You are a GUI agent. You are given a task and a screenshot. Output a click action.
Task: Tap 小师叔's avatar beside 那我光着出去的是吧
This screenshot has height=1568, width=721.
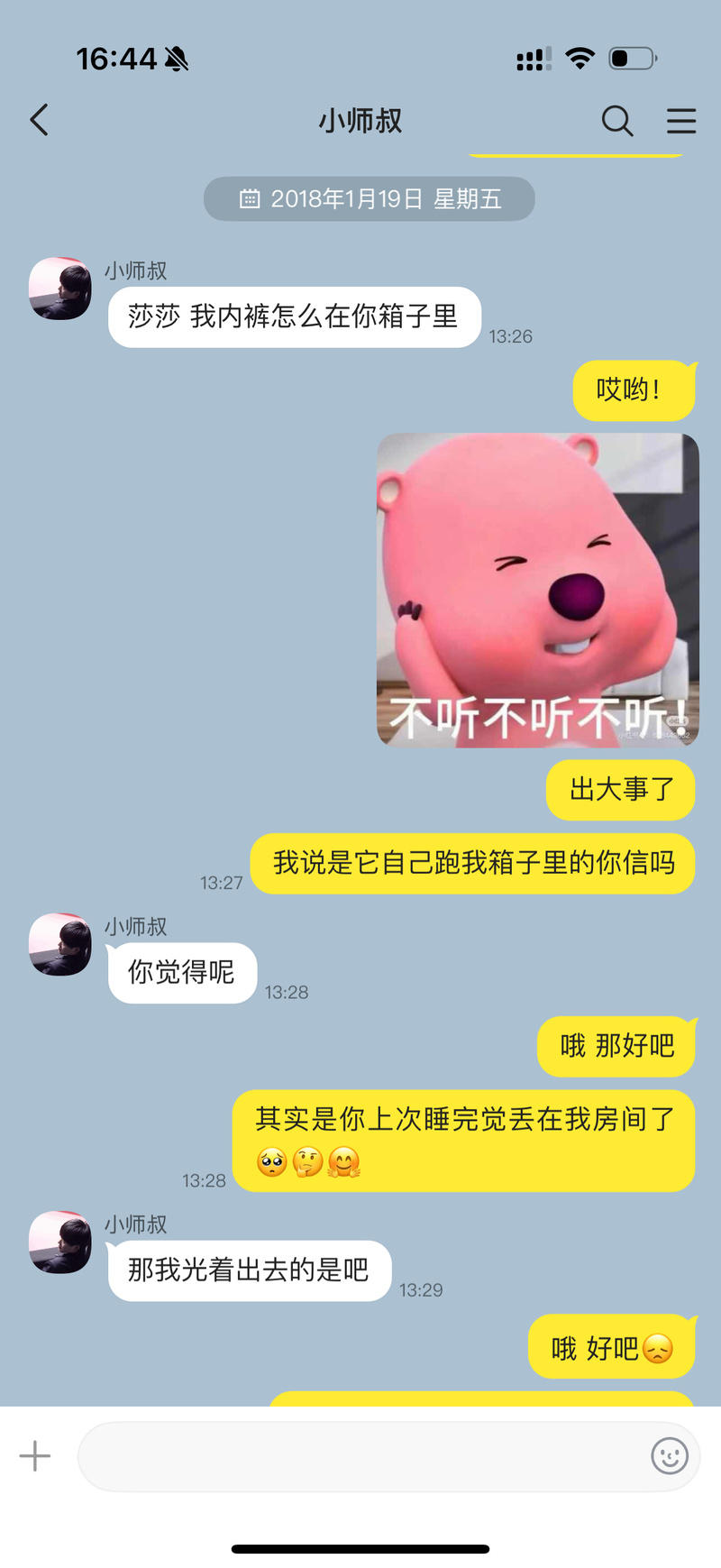coord(60,1242)
